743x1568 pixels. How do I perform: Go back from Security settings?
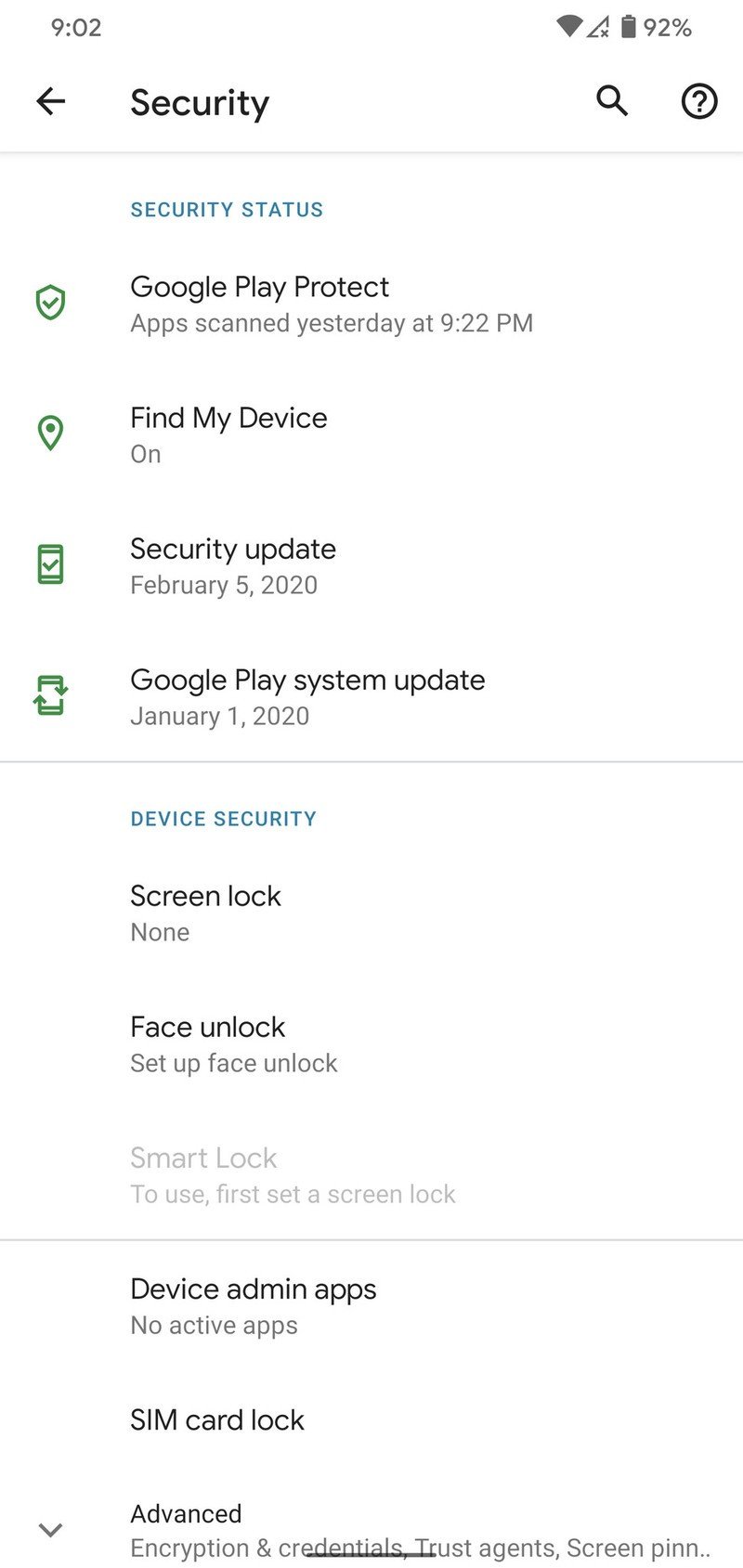51,101
